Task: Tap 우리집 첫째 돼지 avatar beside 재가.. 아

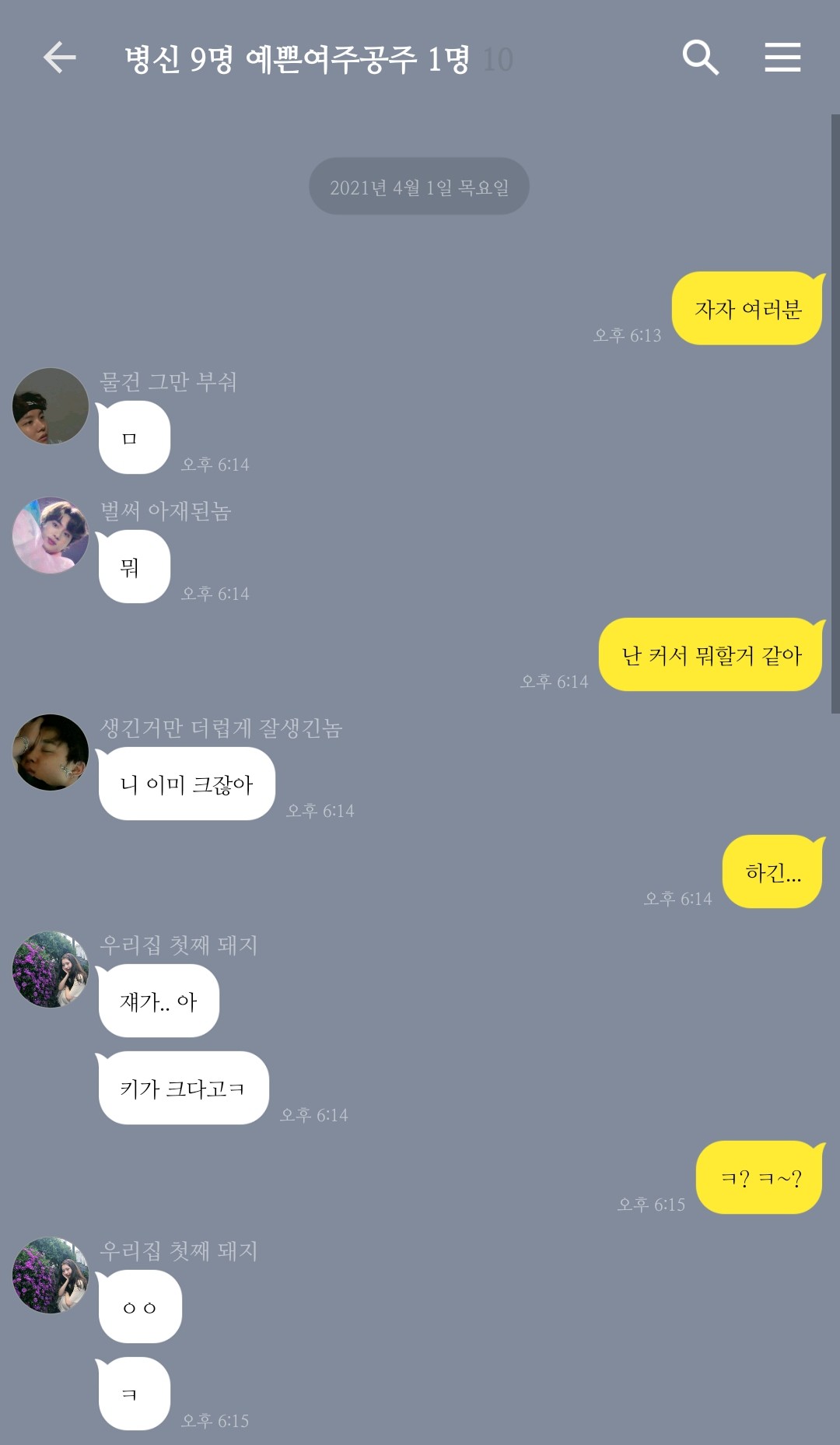Action: [51, 970]
